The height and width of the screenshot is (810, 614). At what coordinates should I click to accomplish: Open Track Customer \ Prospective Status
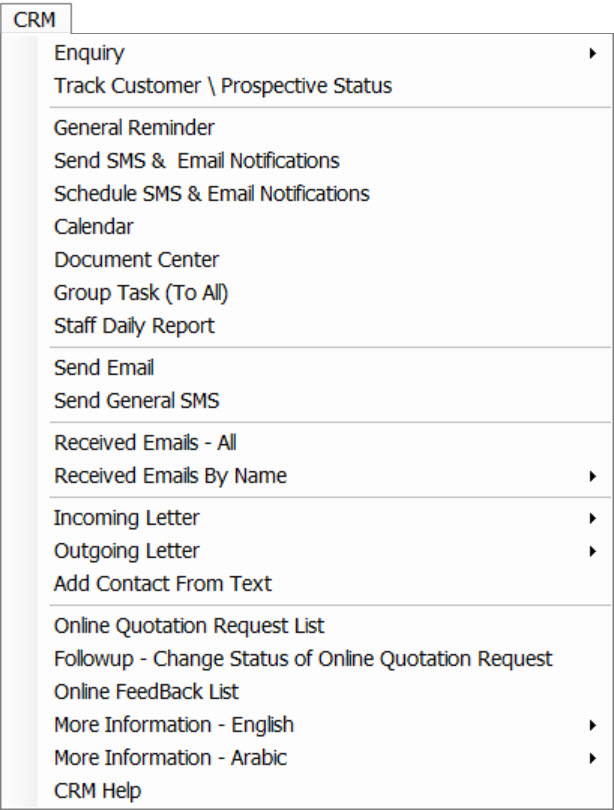222,86
